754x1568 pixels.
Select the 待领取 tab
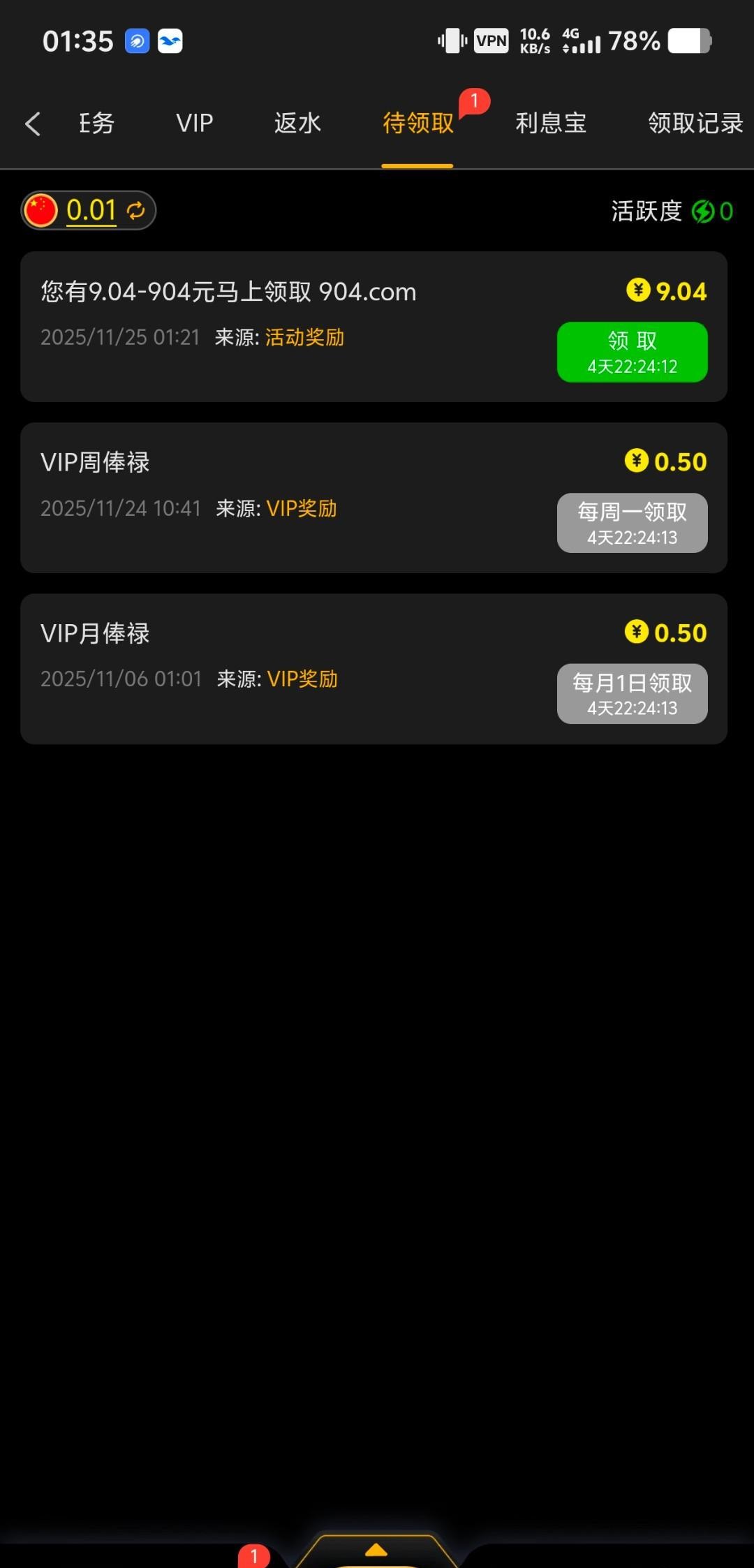click(417, 124)
